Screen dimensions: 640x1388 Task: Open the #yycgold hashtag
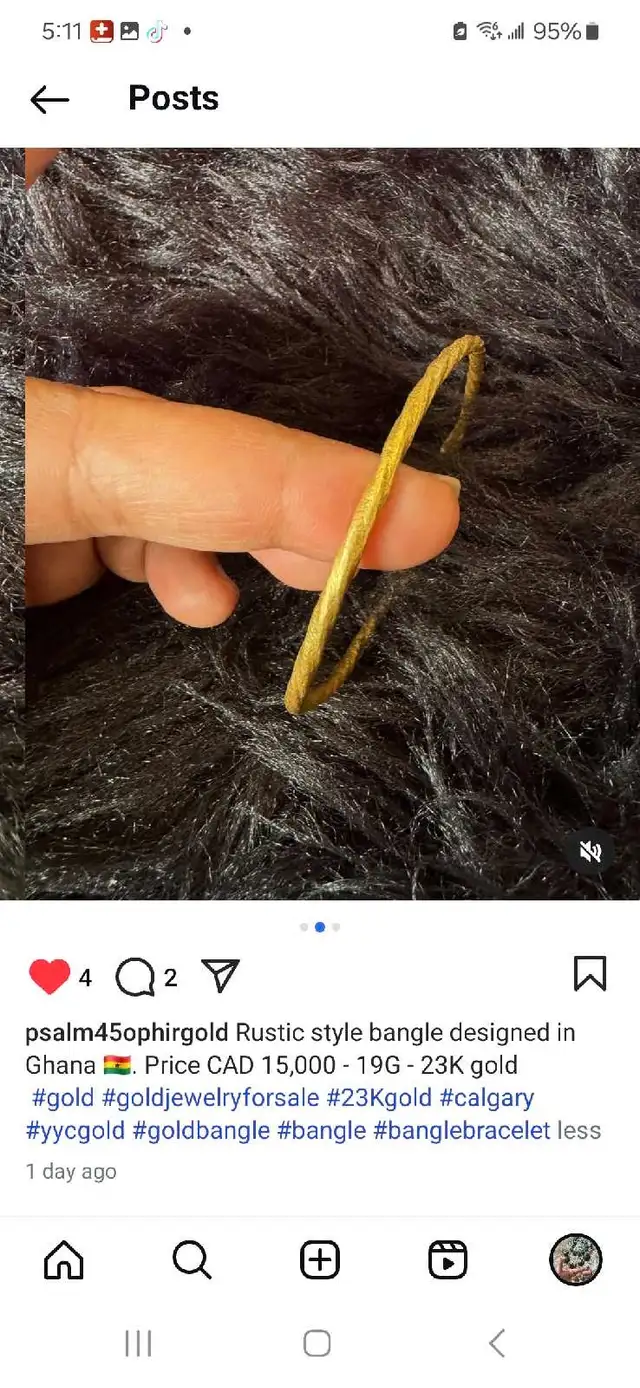coord(75,1131)
